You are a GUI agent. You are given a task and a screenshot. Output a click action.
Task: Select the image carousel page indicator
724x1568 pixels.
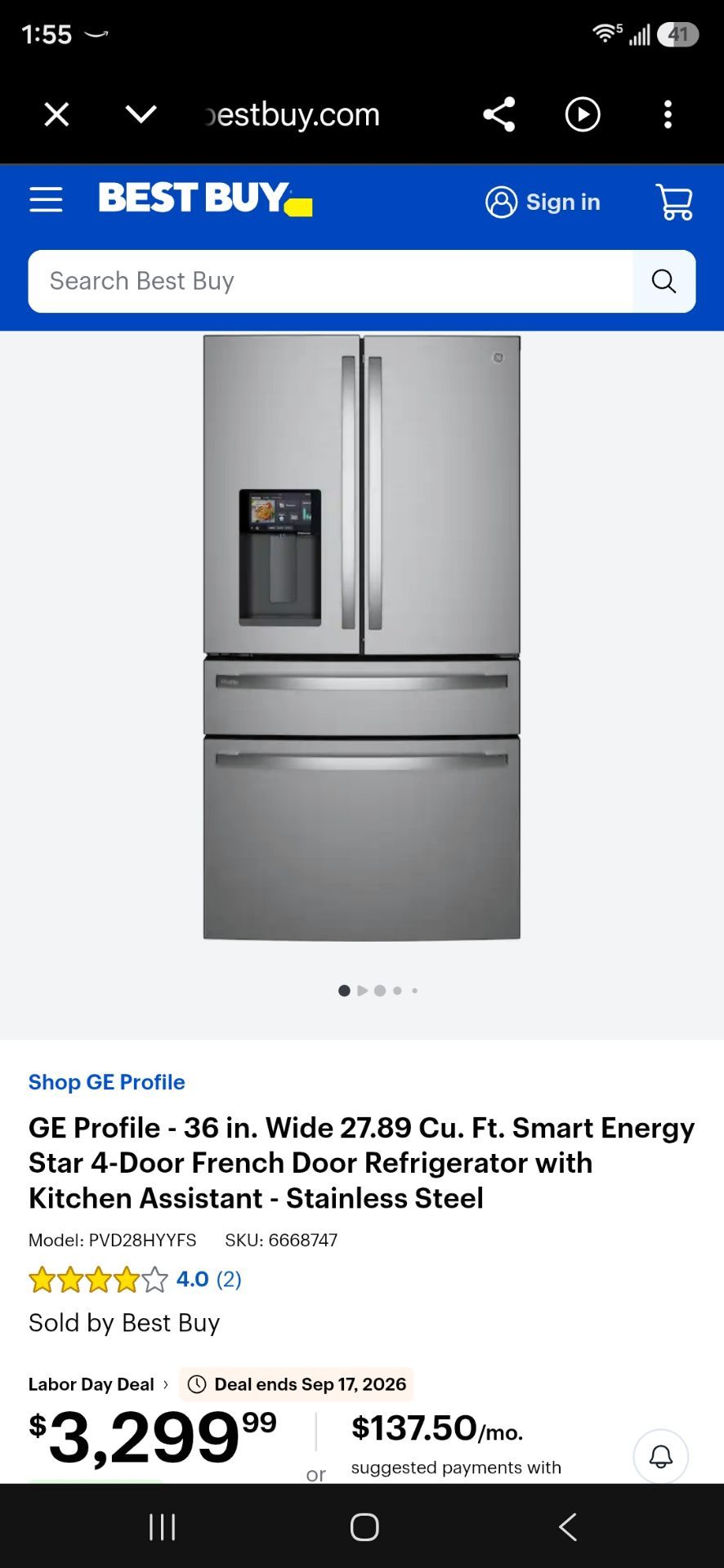378,991
